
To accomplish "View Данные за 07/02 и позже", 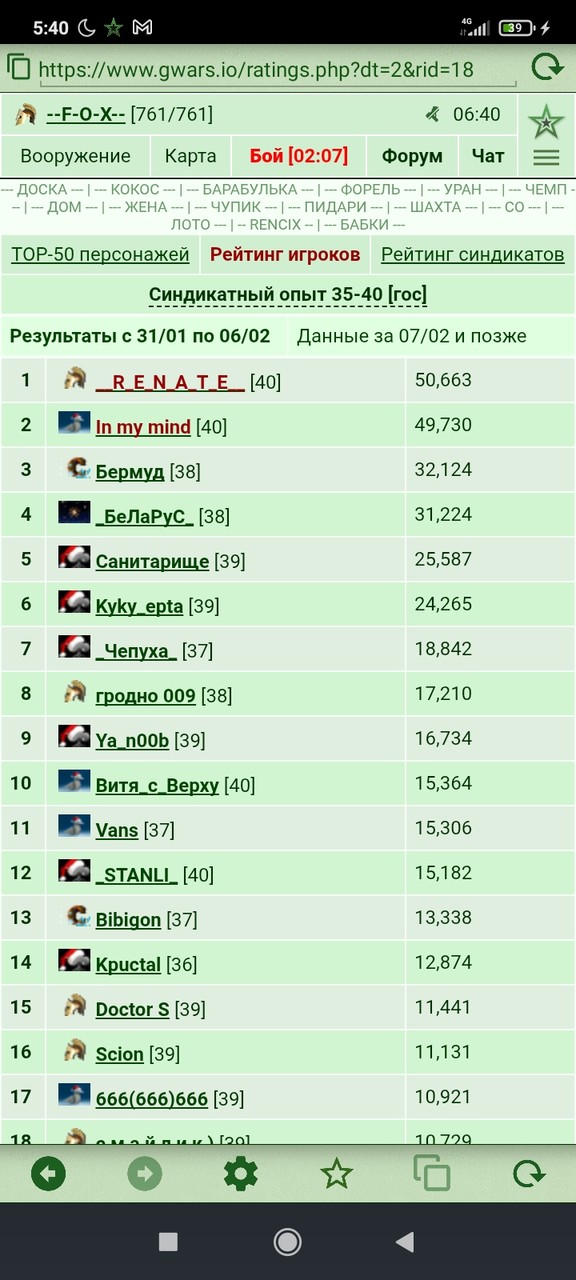I will 412,336.
